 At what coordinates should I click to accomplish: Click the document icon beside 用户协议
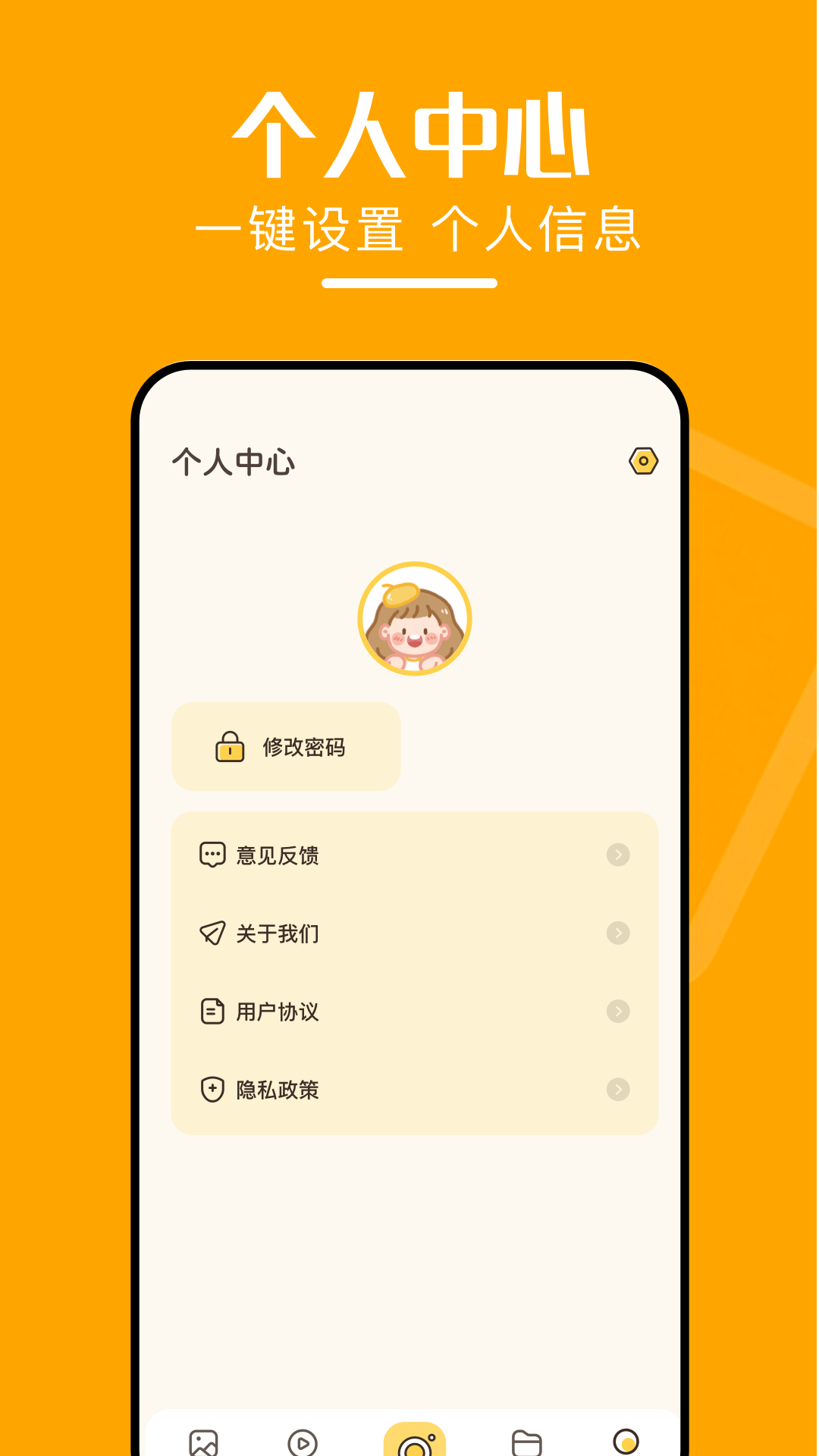[212, 1012]
